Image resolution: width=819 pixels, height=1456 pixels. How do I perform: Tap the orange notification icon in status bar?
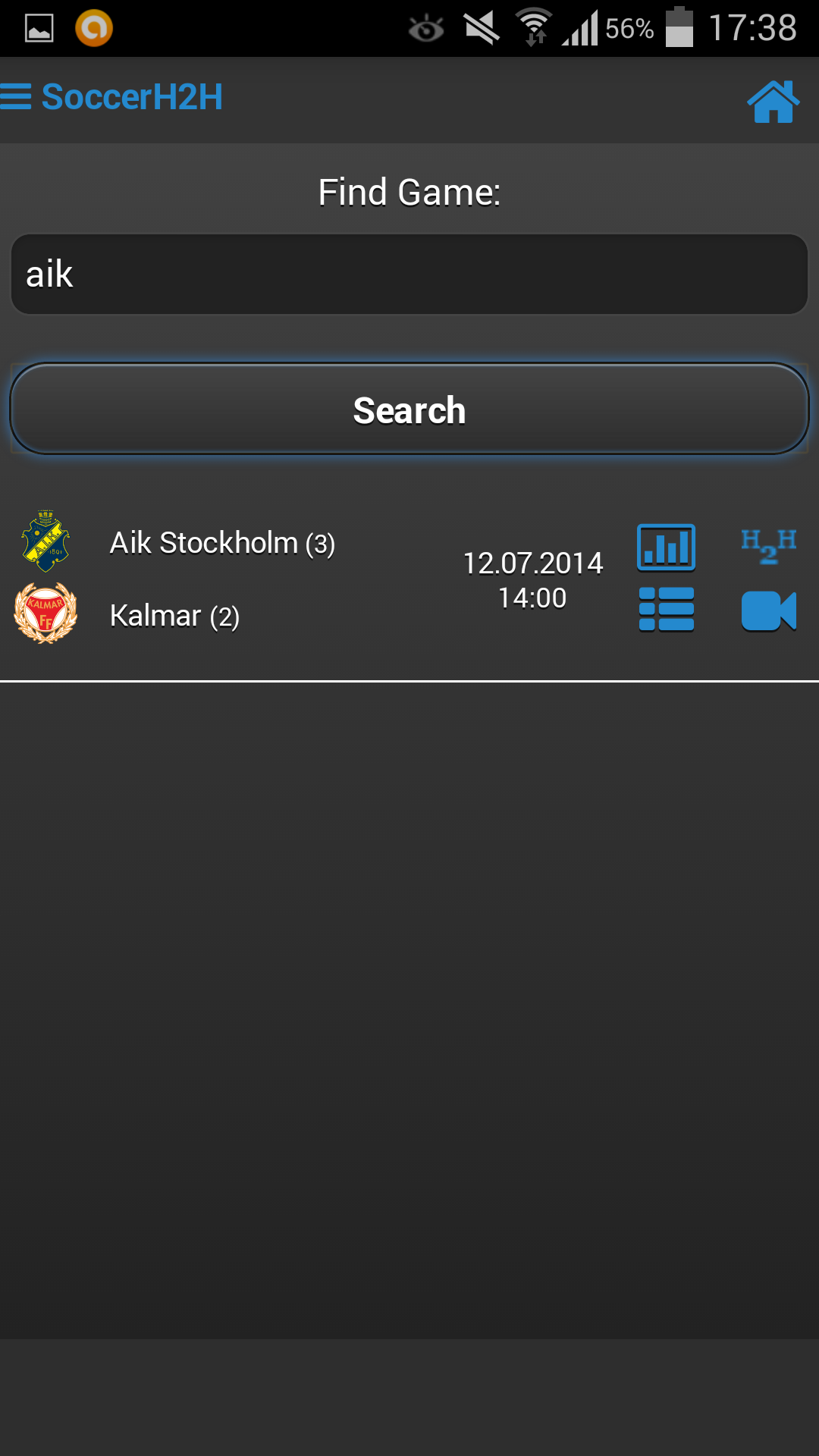click(94, 27)
